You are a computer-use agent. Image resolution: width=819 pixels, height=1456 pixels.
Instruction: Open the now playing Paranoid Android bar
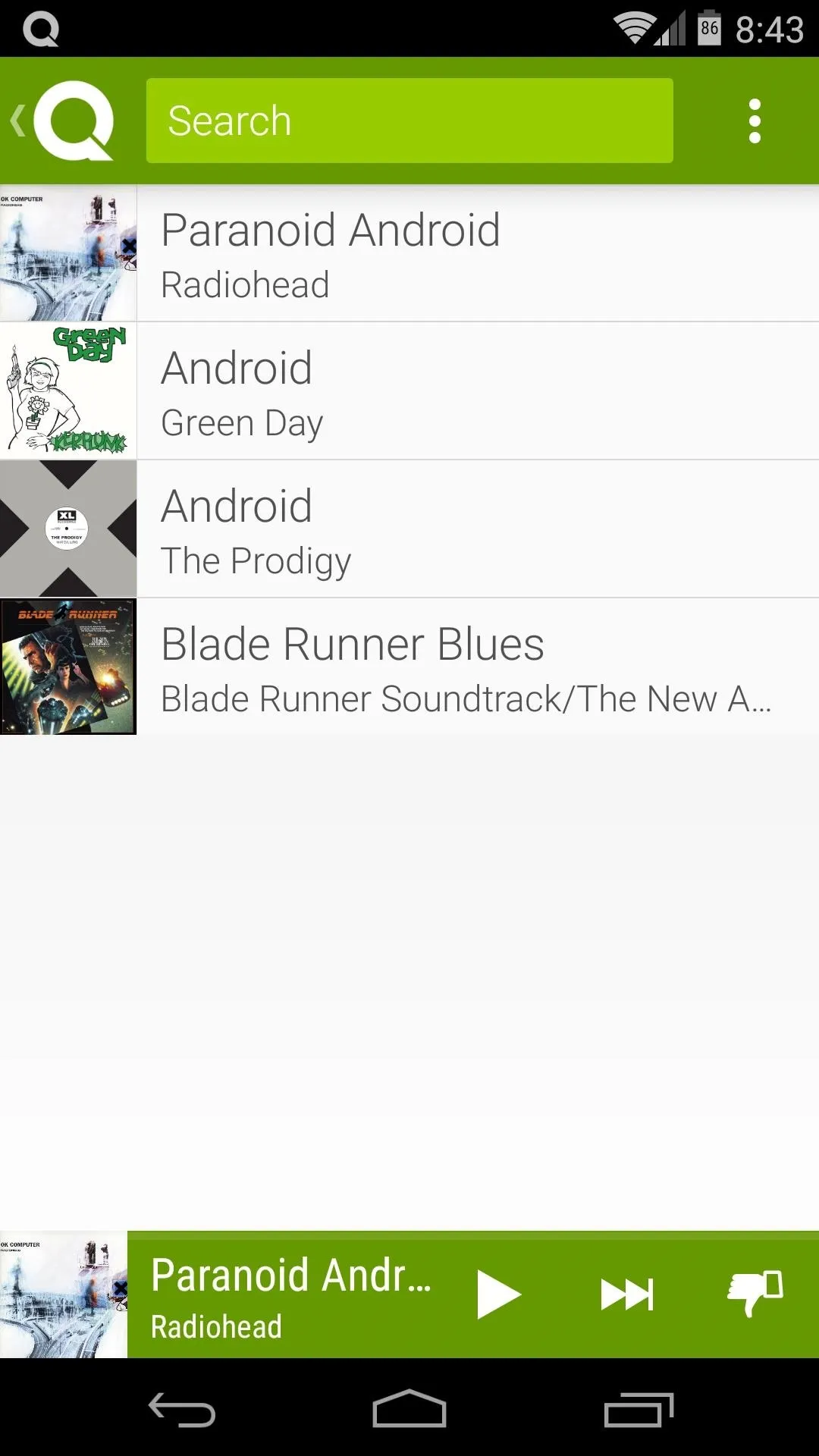point(291,1295)
